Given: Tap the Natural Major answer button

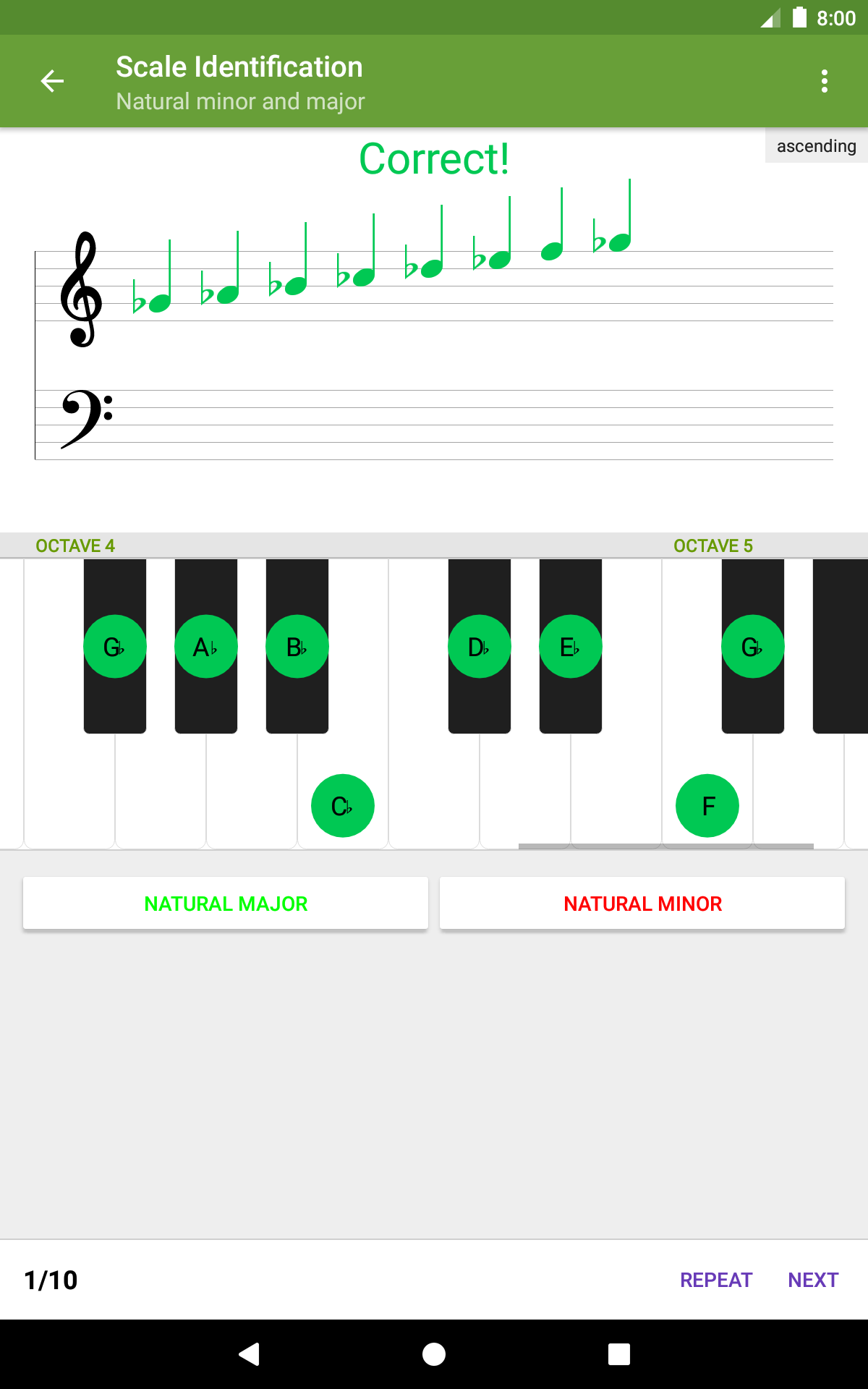Looking at the screenshot, I should tap(226, 903).
